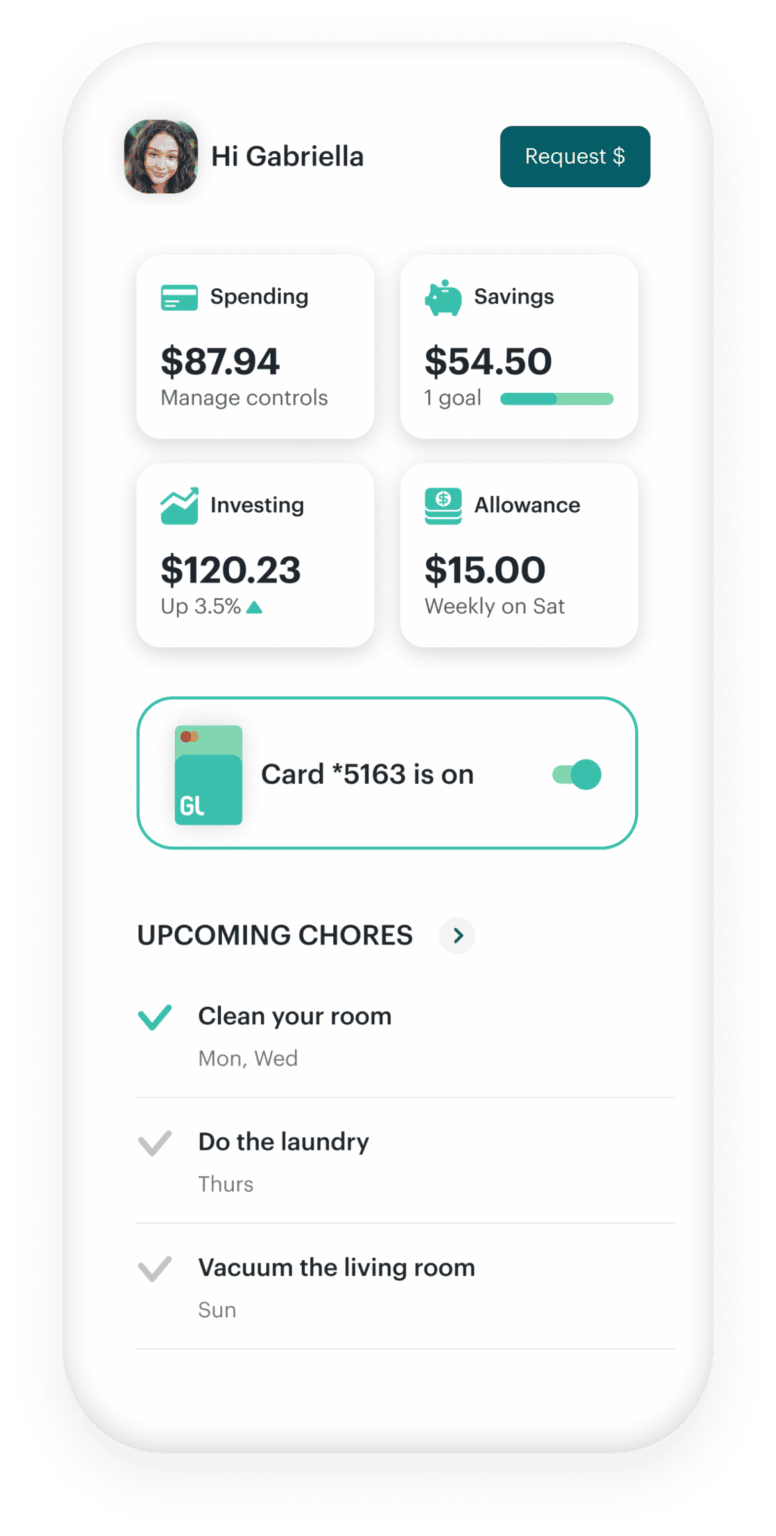Viewport: 776px width, 1536px height.
Task: Expand Upcoming Chores with the chevron
Action: tap(457, 936)
